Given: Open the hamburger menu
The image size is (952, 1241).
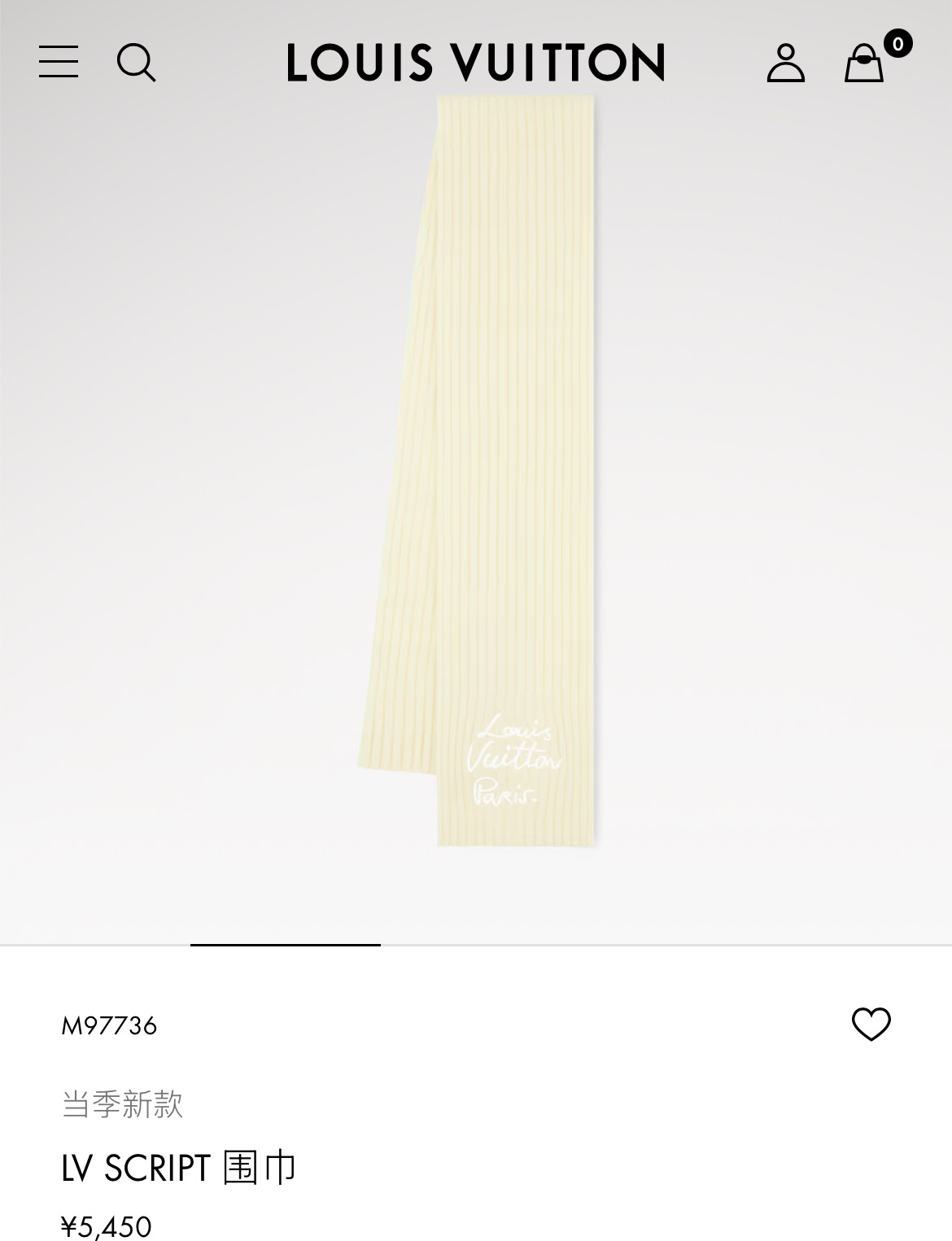Looking at the screenshot, I should (59, 62).
